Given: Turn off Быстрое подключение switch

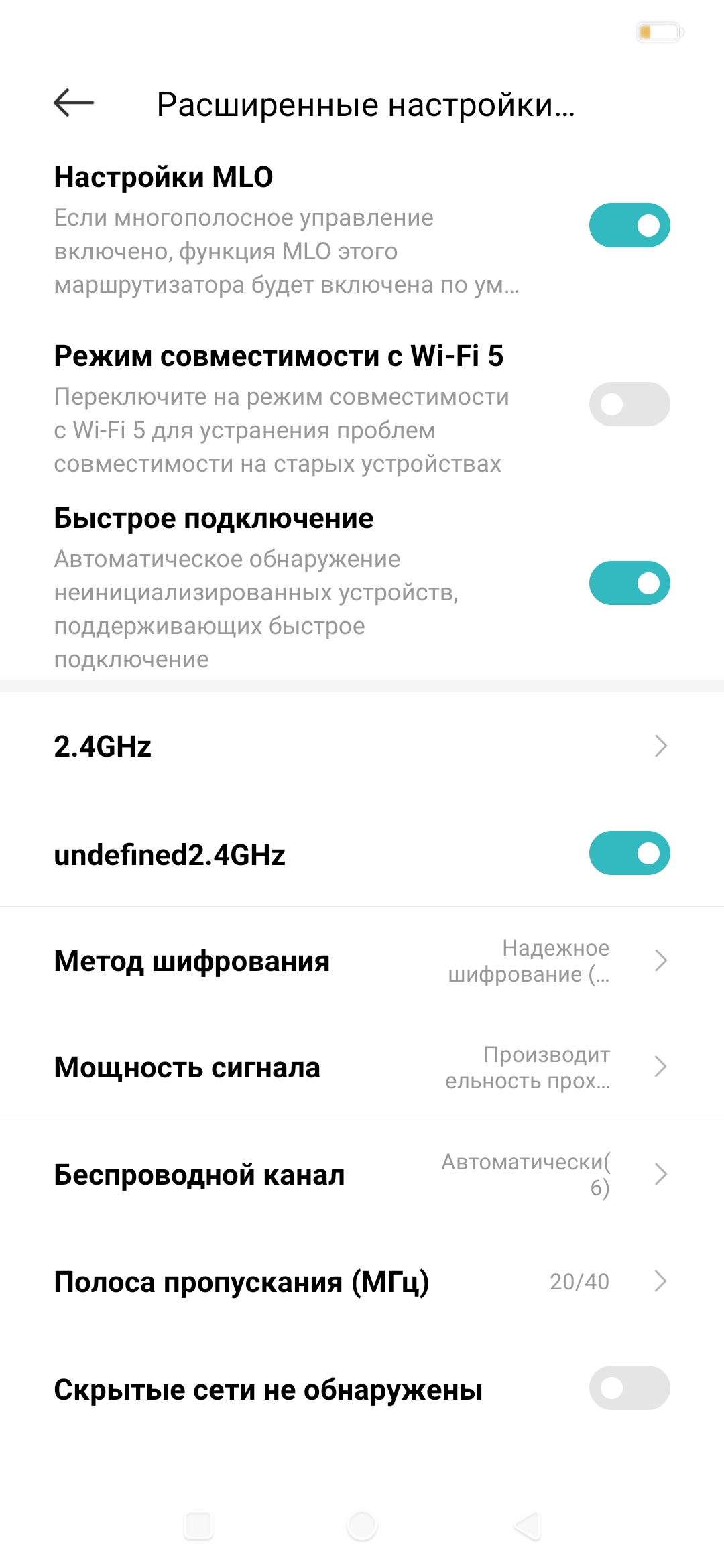Looking at the screenshot, I should (x=629, y=583).
